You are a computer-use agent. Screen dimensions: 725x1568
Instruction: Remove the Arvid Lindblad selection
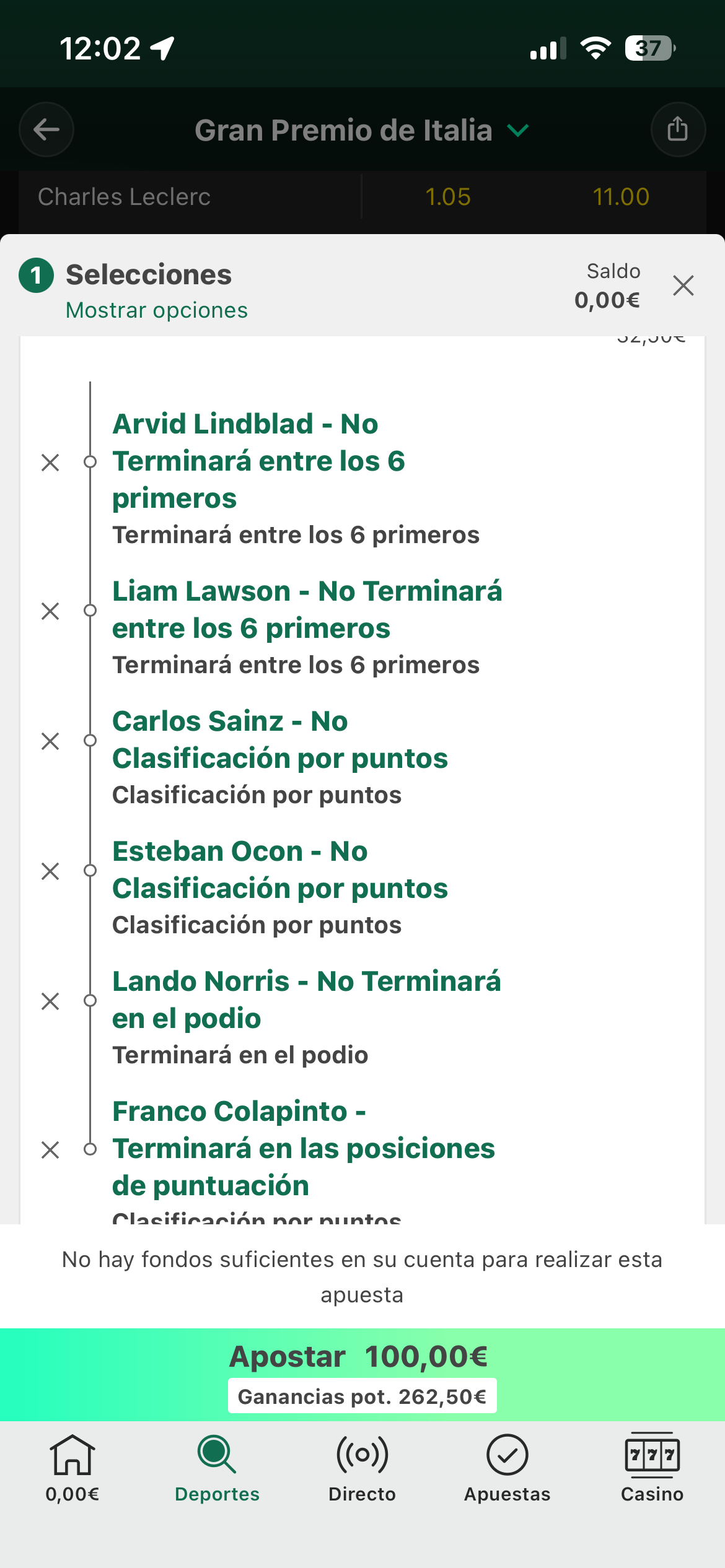(50, 462)
